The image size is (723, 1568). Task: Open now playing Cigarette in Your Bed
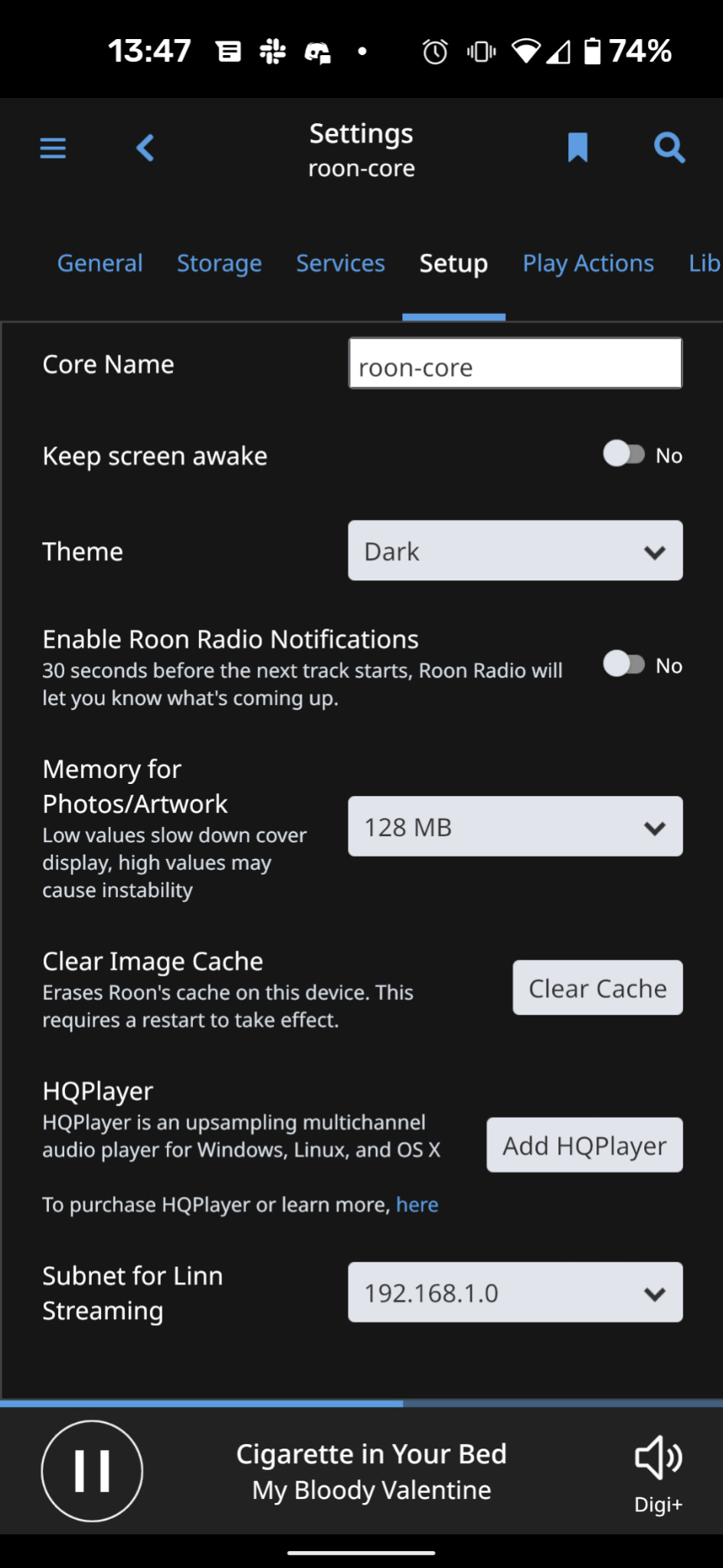point(371,1472)
